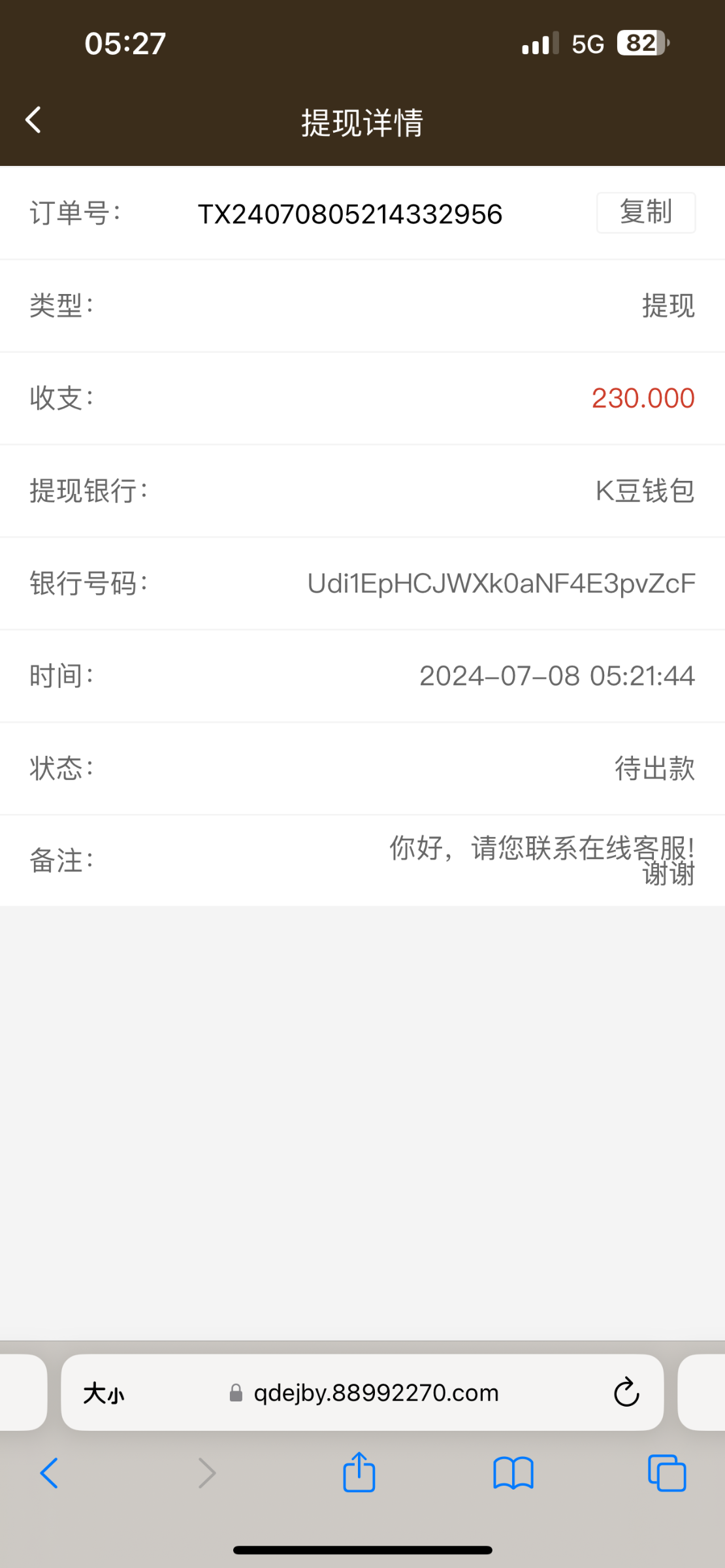
Task: Open Safari bookmarks
Action: point(513,1473)
